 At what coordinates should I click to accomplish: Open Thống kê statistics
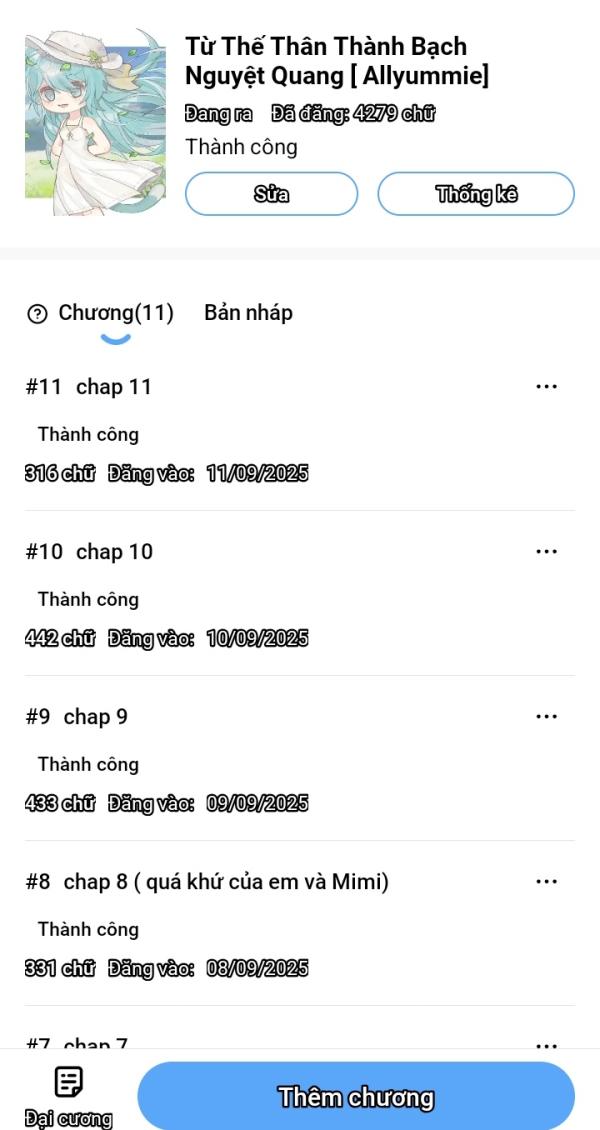click(x=476, y=194)
